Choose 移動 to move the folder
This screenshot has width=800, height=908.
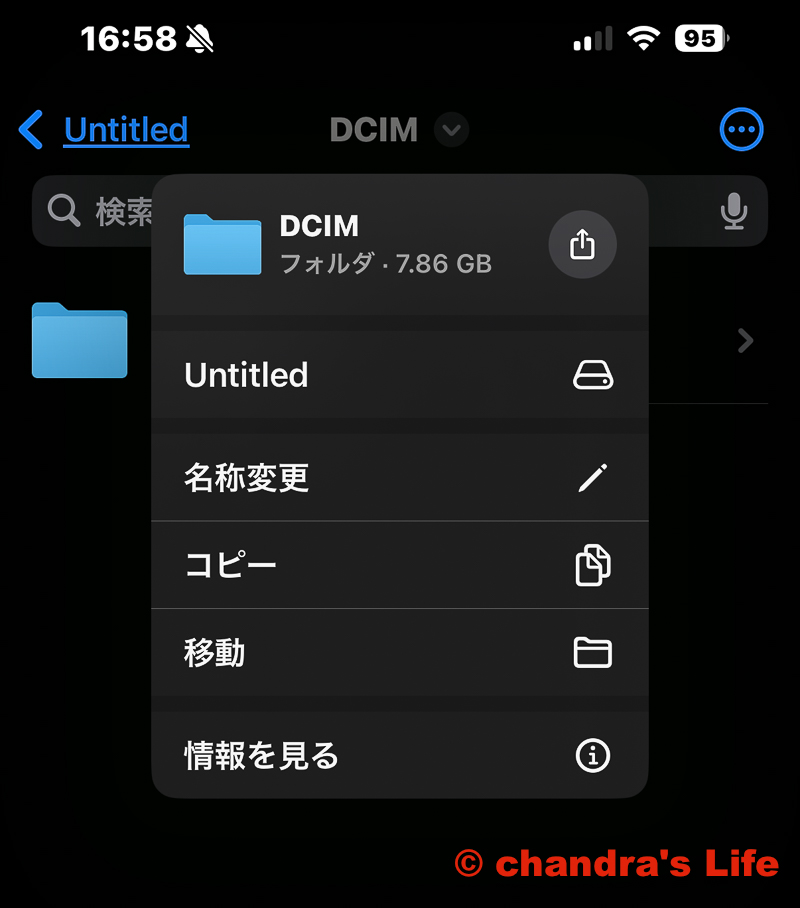pos(399,653)
